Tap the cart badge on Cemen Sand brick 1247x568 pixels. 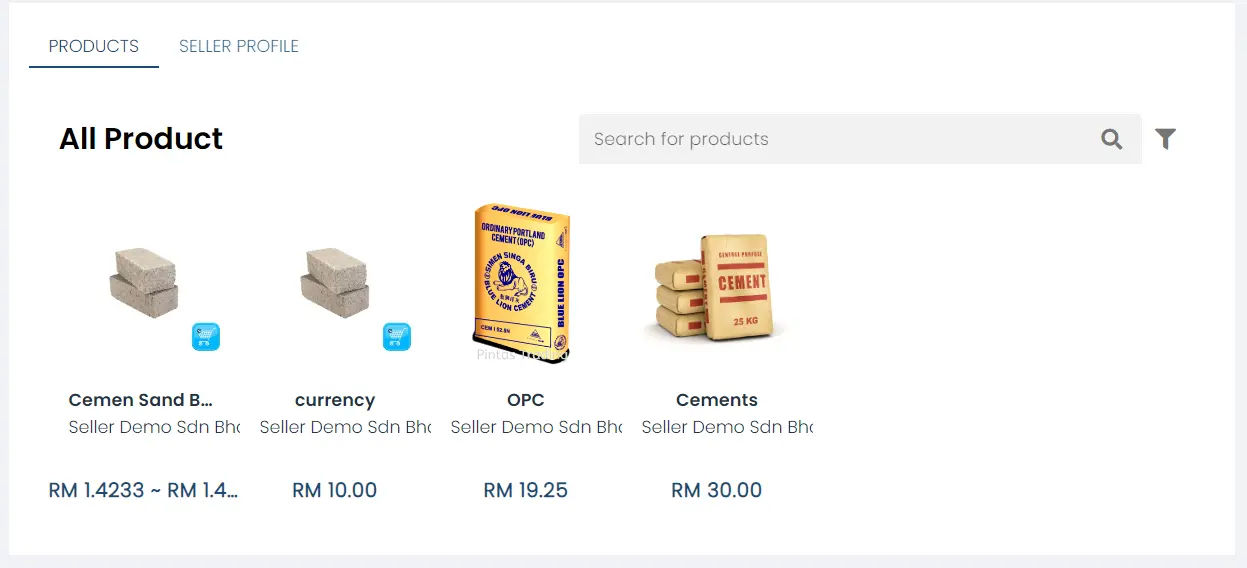click(206, 337)
